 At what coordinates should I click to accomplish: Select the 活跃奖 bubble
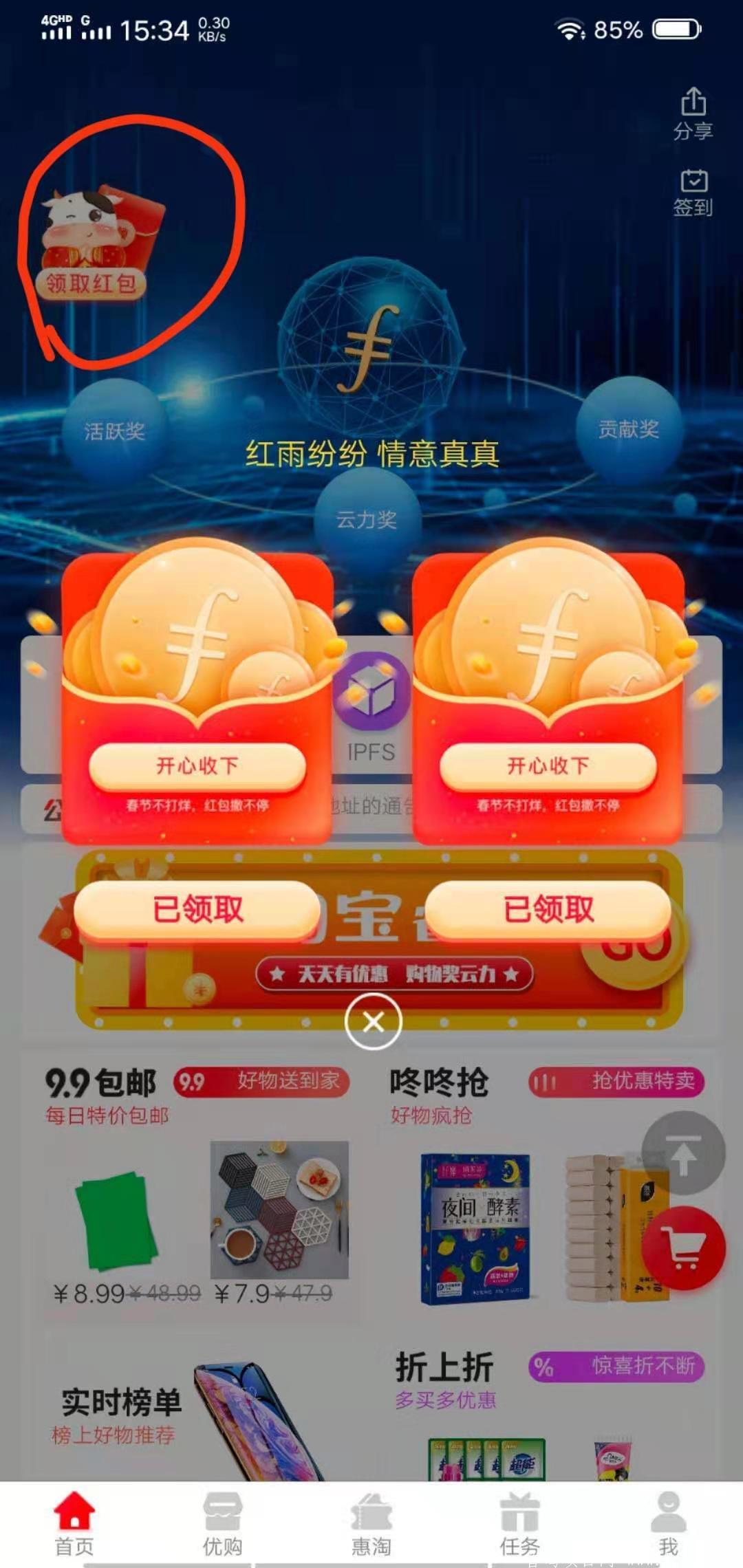pos(114,431)
